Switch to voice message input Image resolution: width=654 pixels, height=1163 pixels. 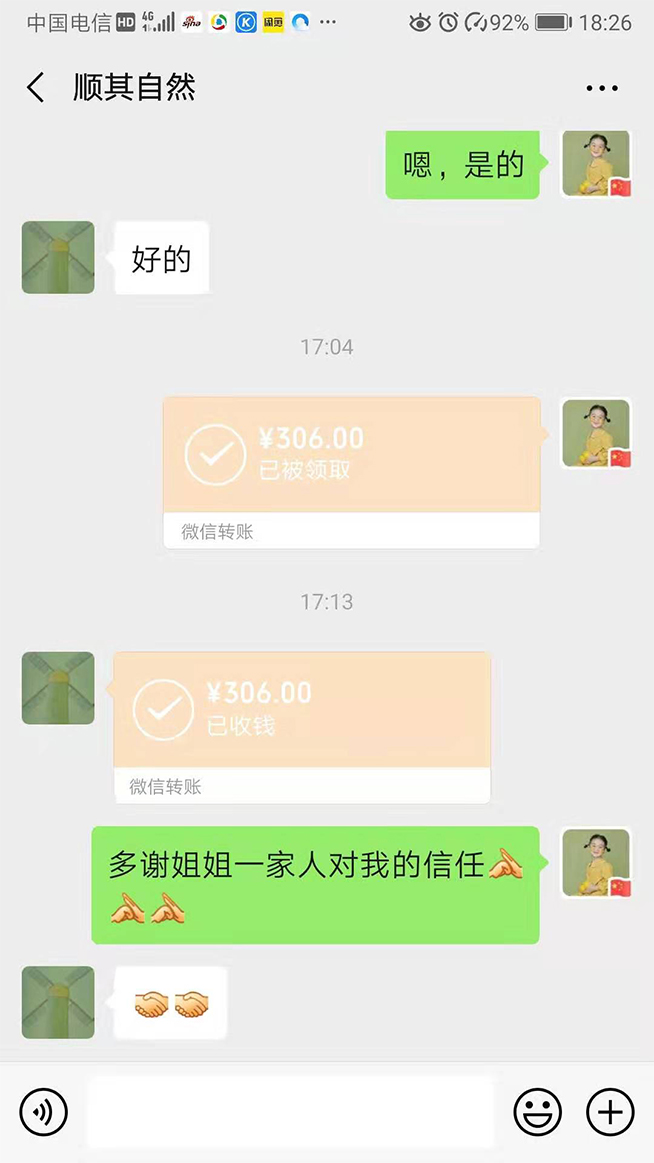(43, 1111)
